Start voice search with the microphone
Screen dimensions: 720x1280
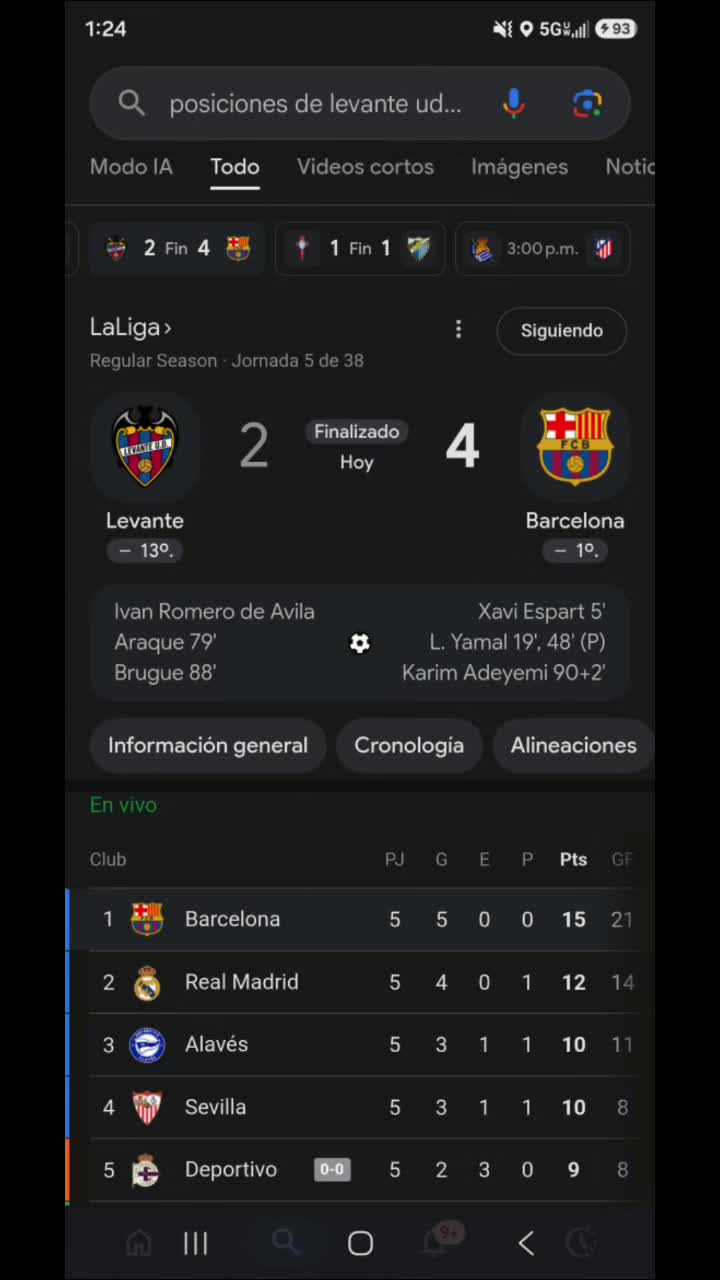tap(513, 104)
